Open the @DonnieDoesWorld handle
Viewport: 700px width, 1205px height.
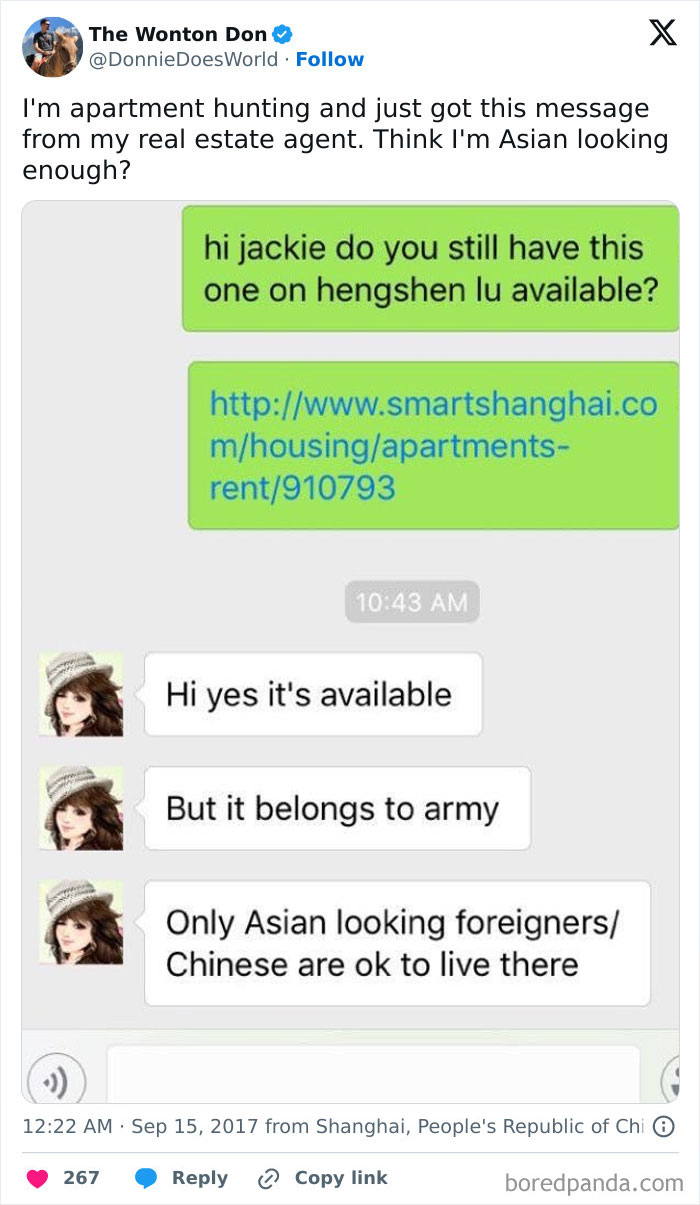[x=184, y=59]
